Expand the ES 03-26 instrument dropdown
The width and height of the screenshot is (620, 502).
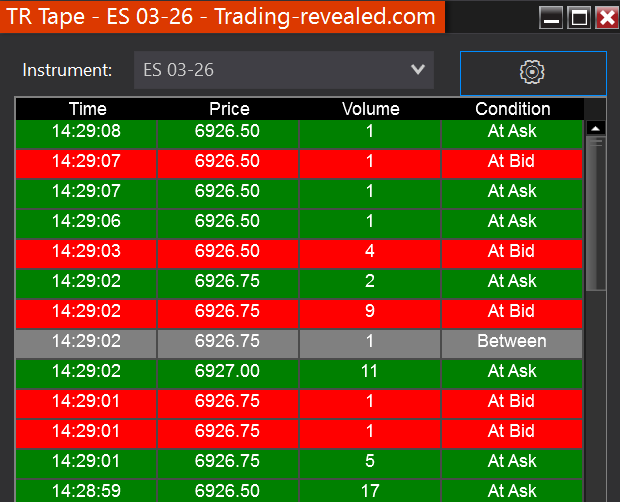418,70
